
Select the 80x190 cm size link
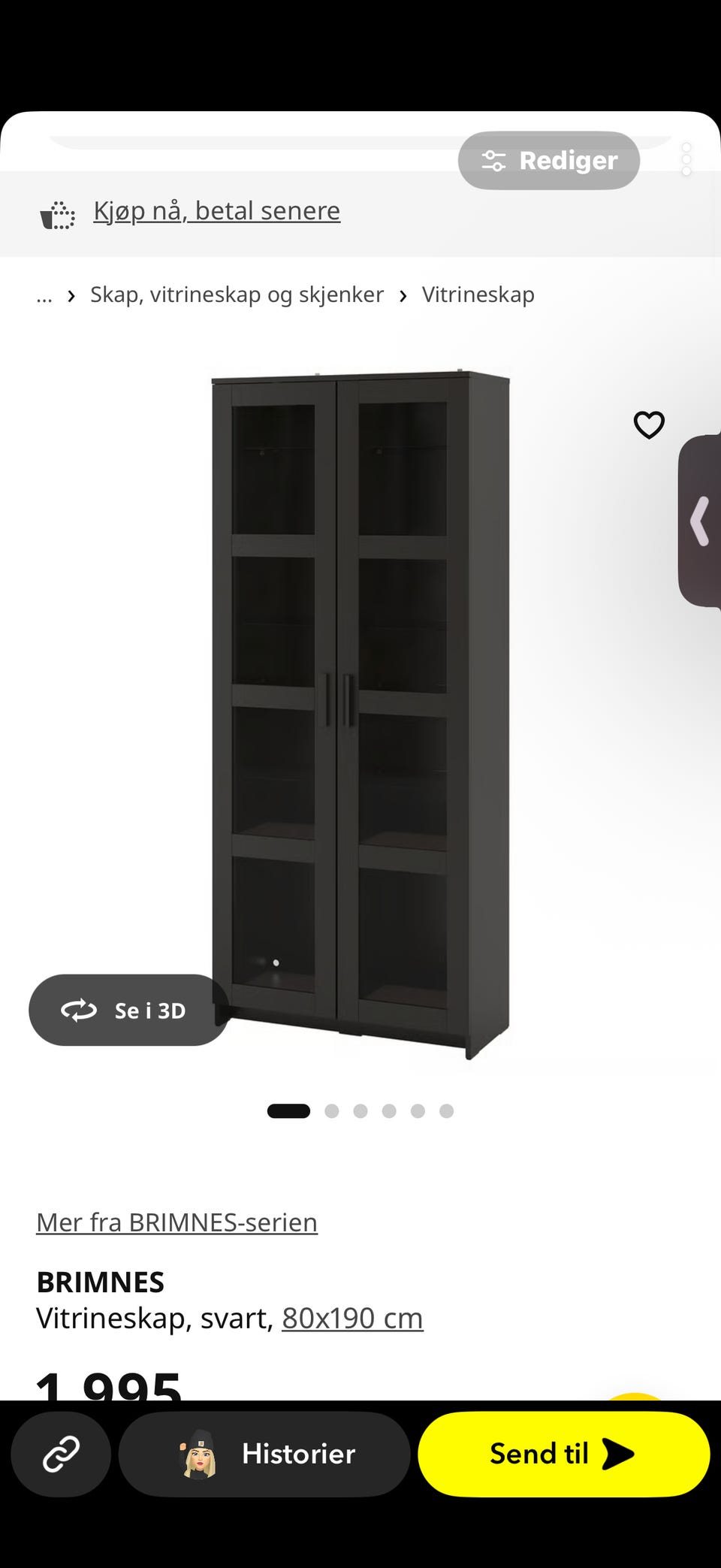click(352, 1318)
